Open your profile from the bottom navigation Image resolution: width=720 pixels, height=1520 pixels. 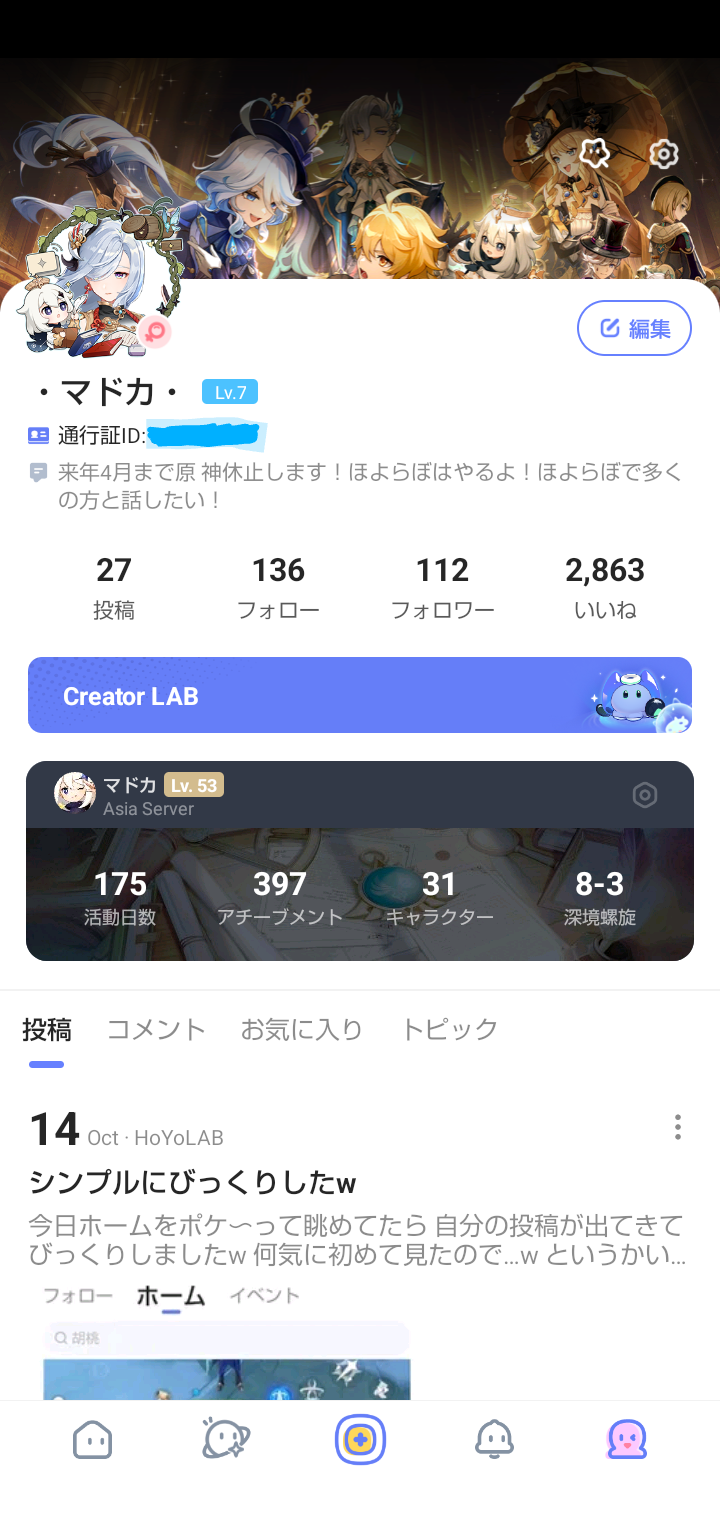pos(627,1440)
